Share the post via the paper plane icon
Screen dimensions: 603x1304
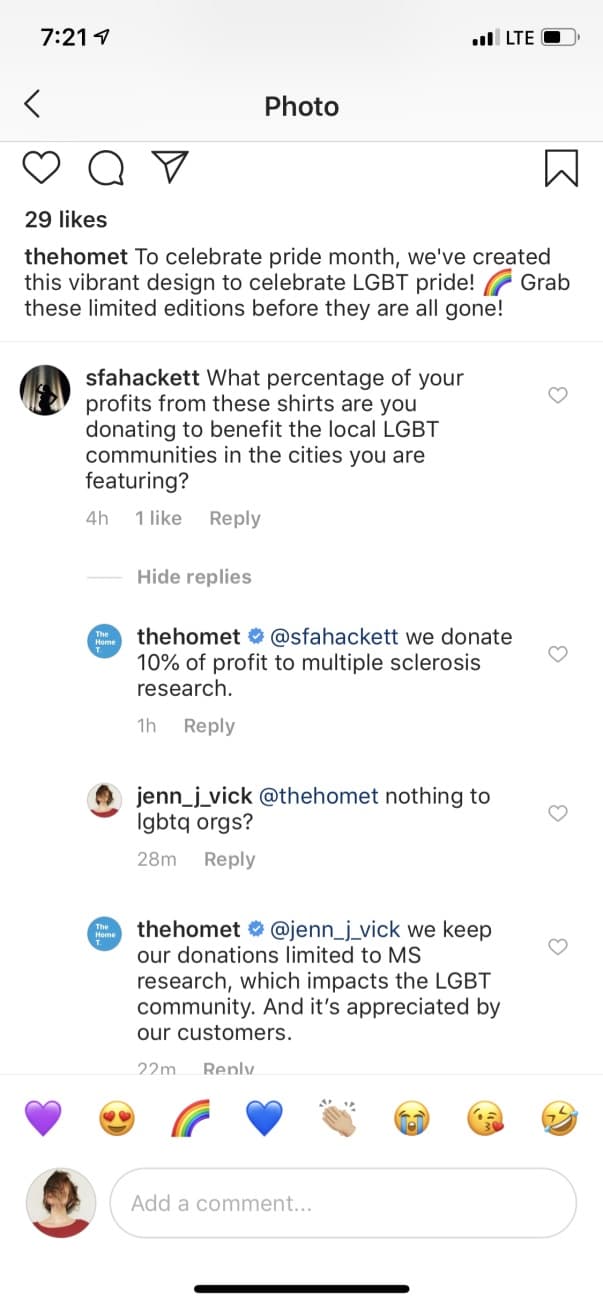click(170, 168)
